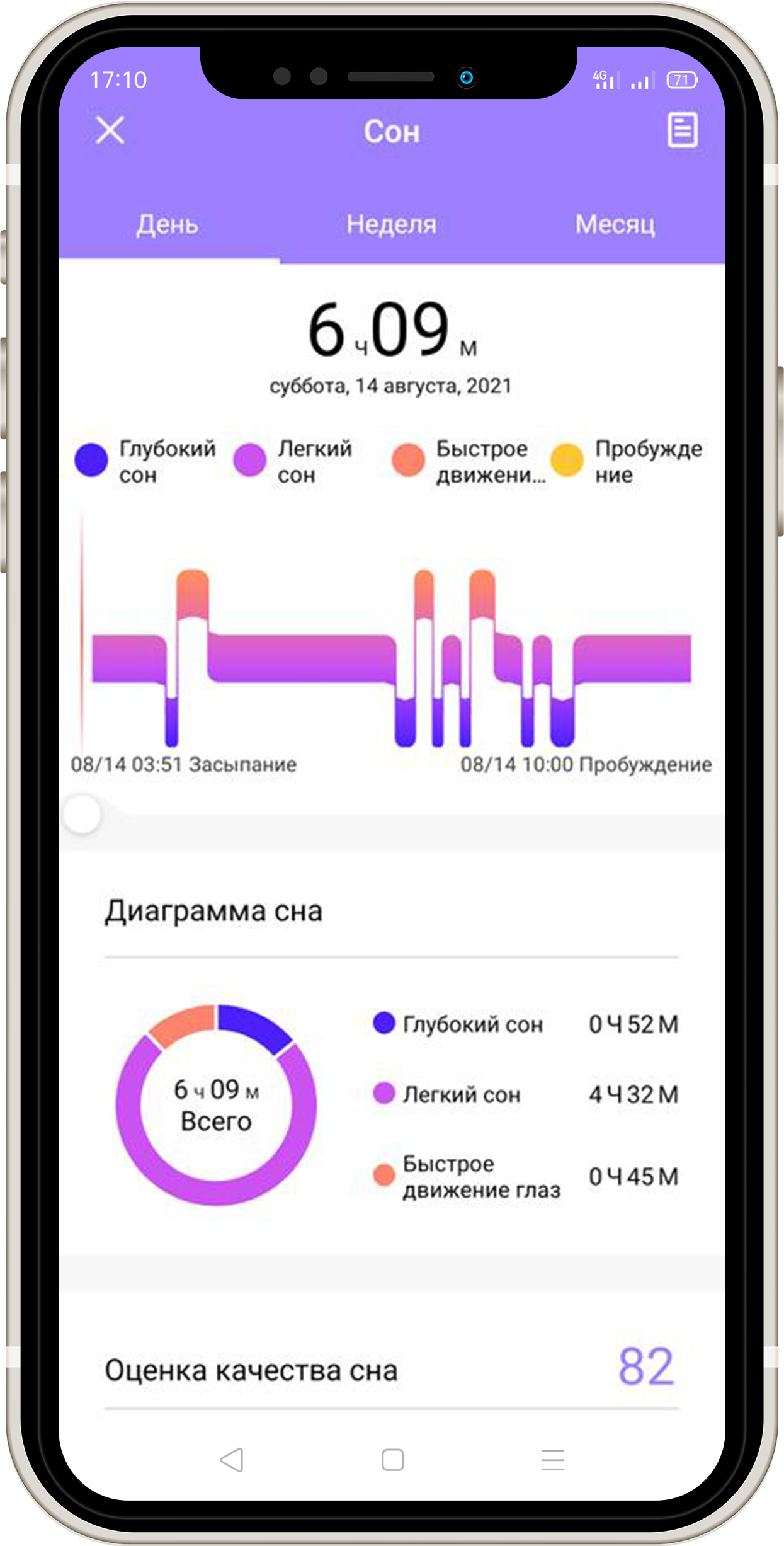Switch to the Месяц tab

(615, 225)
